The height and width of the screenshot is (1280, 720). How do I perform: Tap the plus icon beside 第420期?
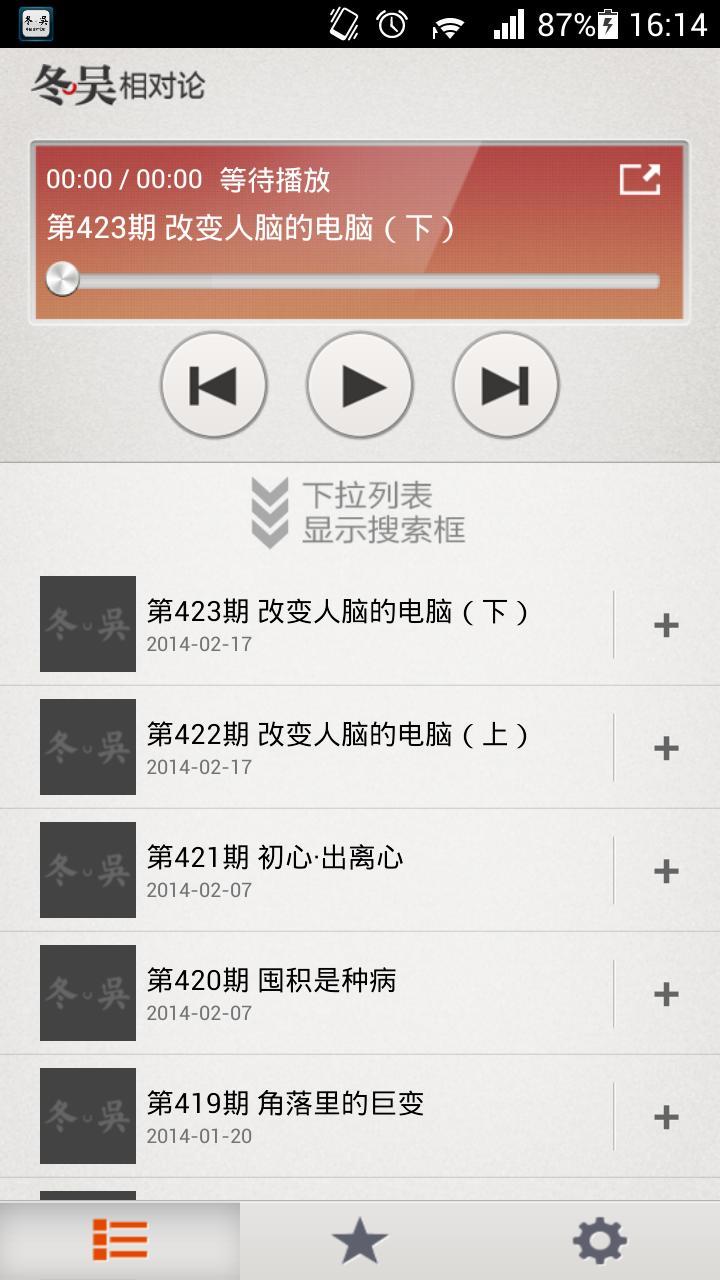point(666,994)
